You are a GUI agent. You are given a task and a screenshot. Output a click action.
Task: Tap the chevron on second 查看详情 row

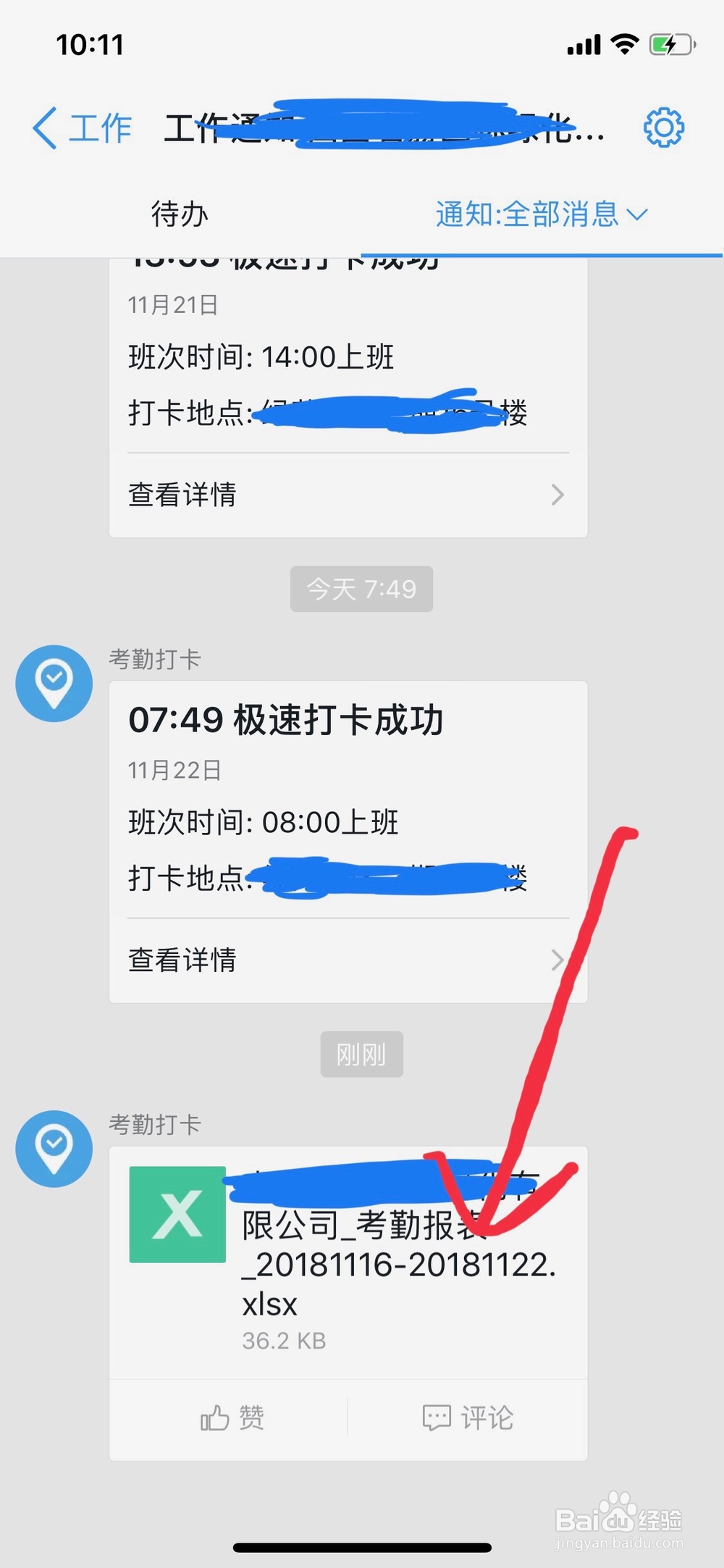557,960
